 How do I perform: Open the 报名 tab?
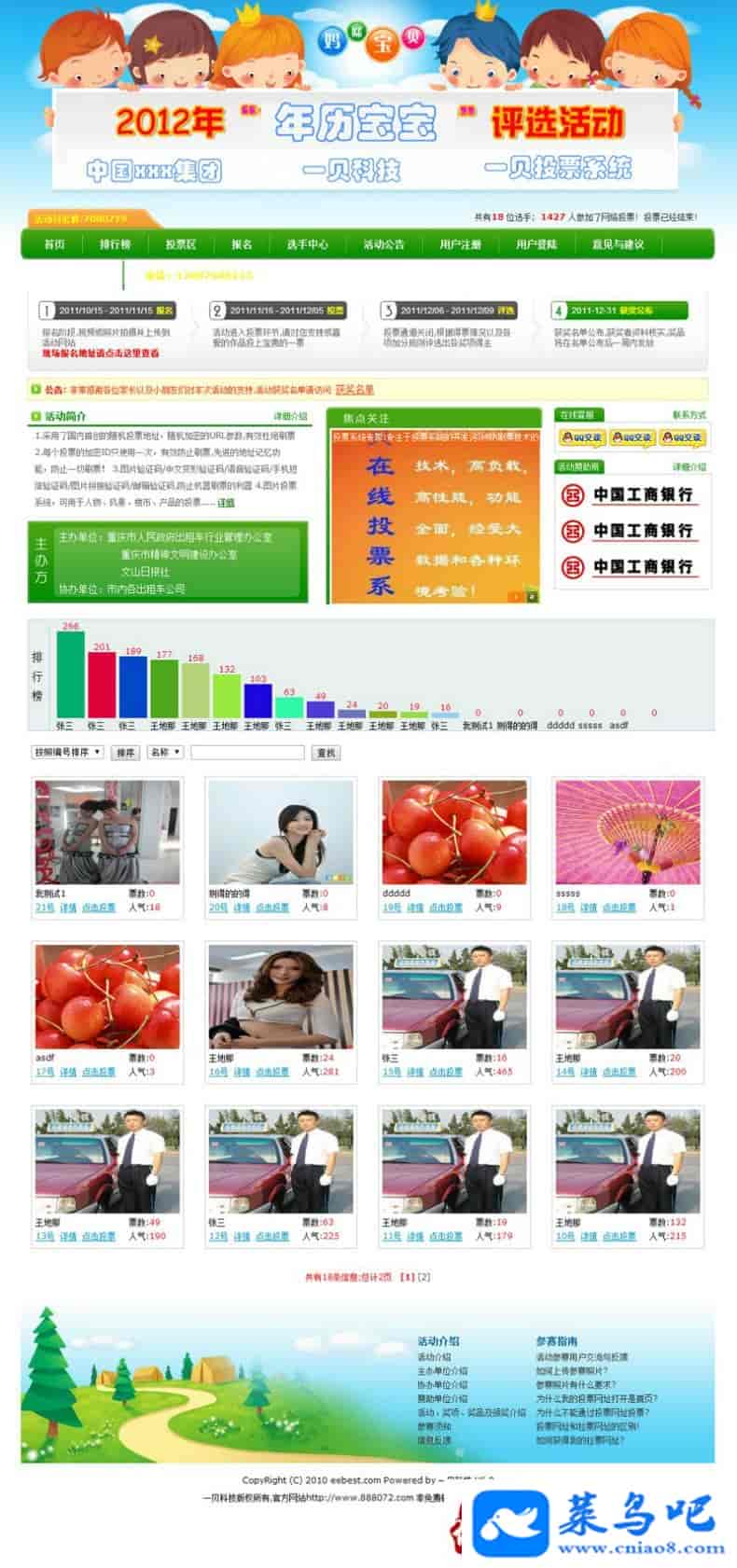click(242, 244)
